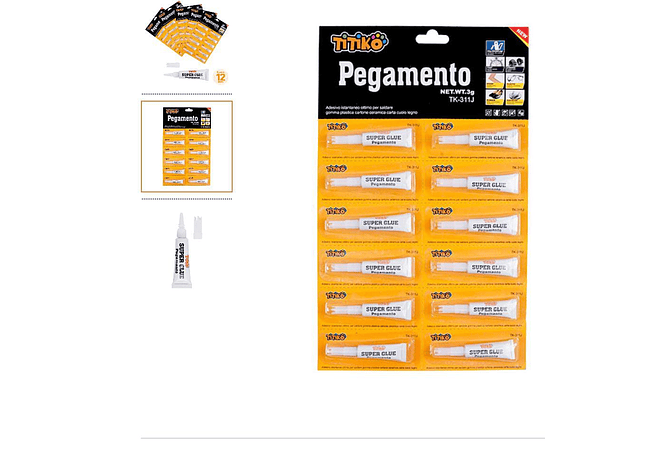
Task: Select the thumbnail of the single glue tube
Action: point(186,246)
